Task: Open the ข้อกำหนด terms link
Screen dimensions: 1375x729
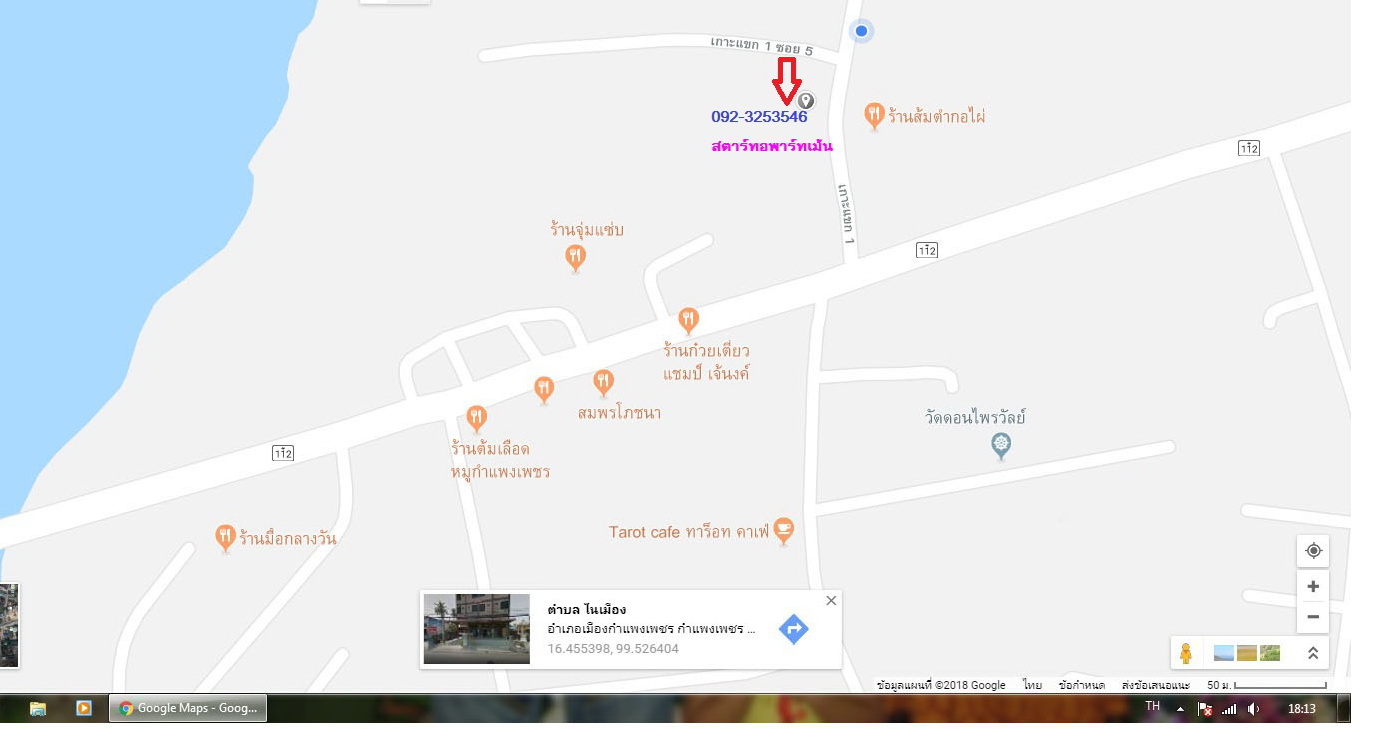Action: pos(1081,685)
